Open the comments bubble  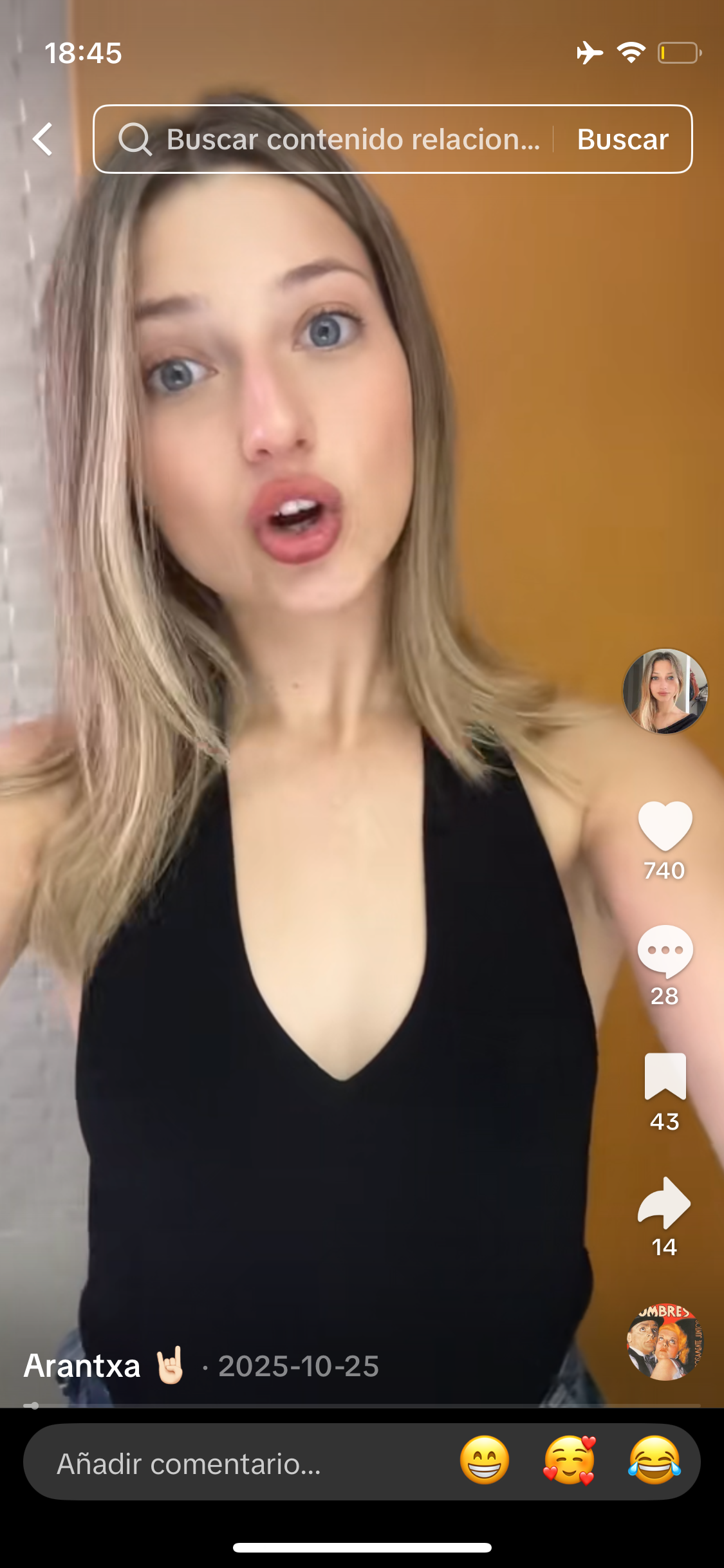tap(665, 951)
